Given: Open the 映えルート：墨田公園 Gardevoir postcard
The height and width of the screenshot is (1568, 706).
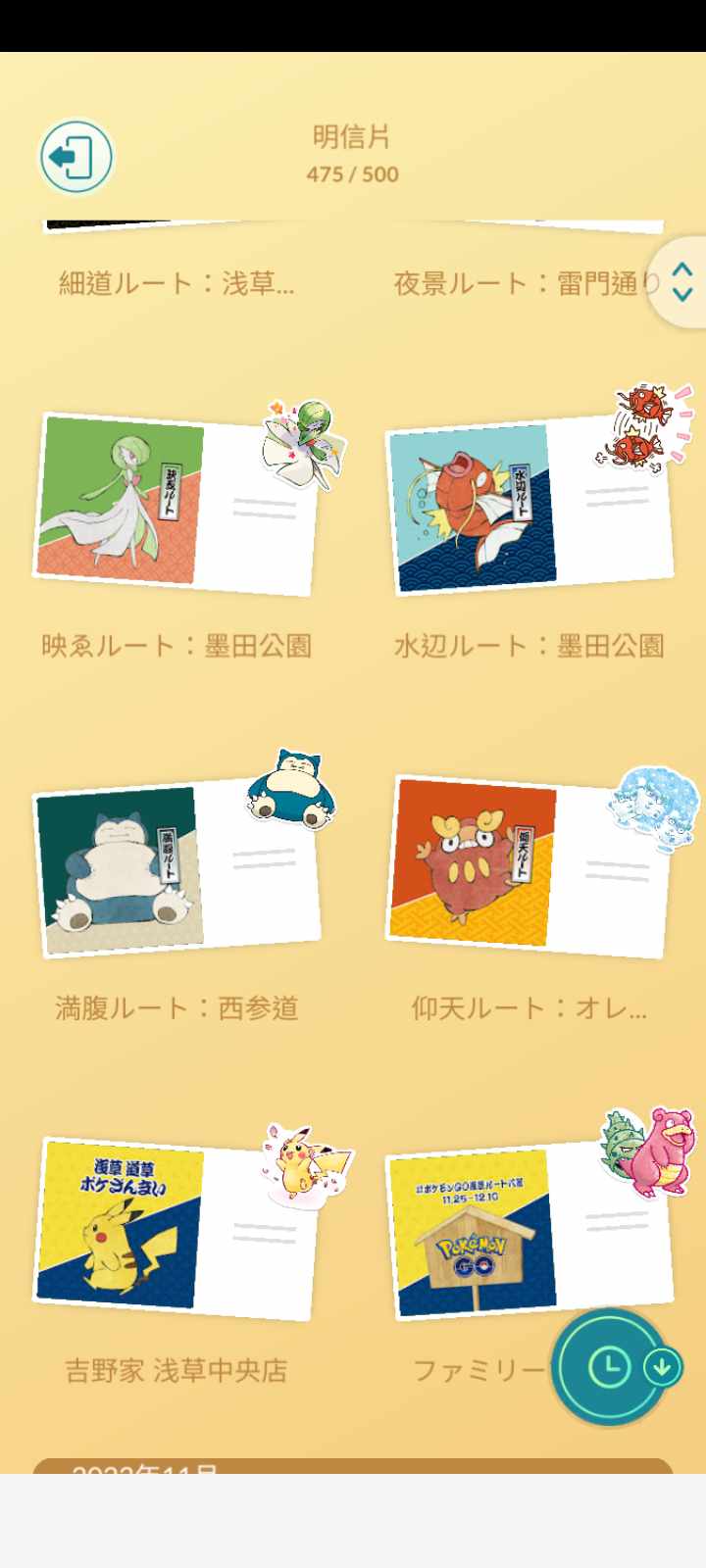Looking at the screenshot, I should point(176,504).
